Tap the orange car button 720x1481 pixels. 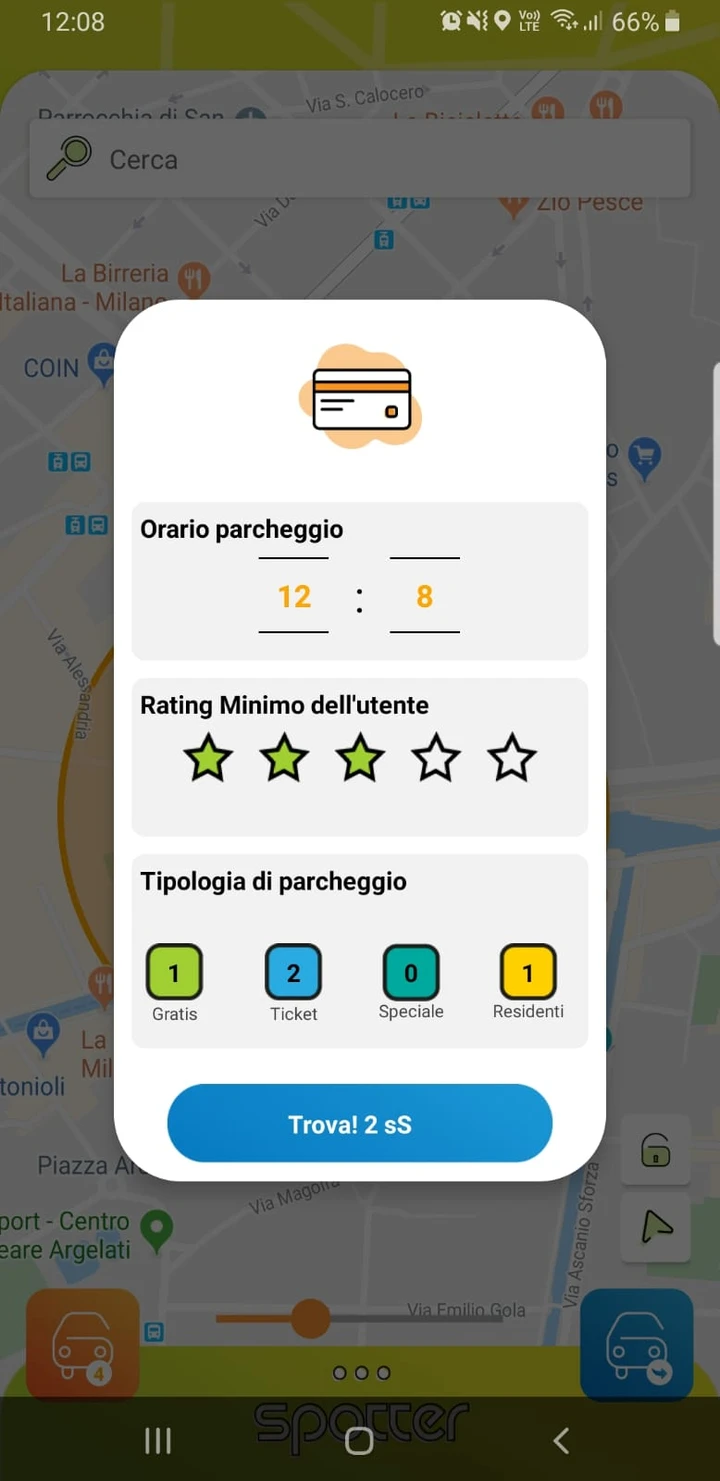pyautogui.click(x=83, y=1345)
